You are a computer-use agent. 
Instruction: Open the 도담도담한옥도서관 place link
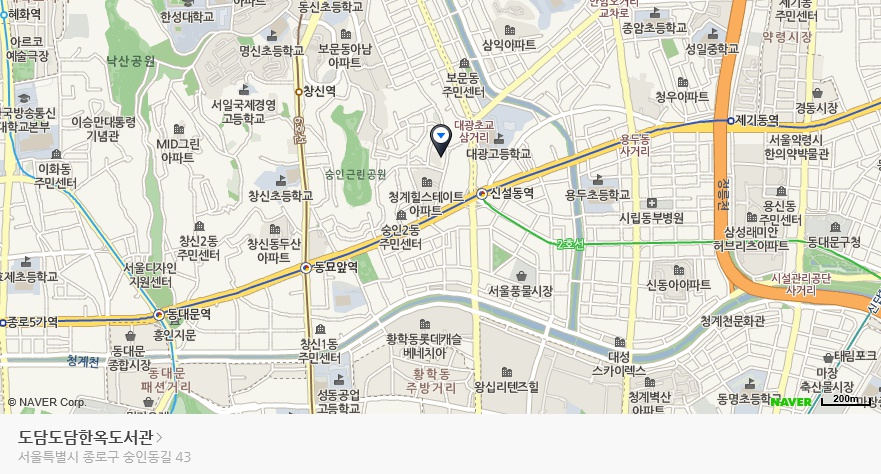pyautogui.click(x=90, y=437)
